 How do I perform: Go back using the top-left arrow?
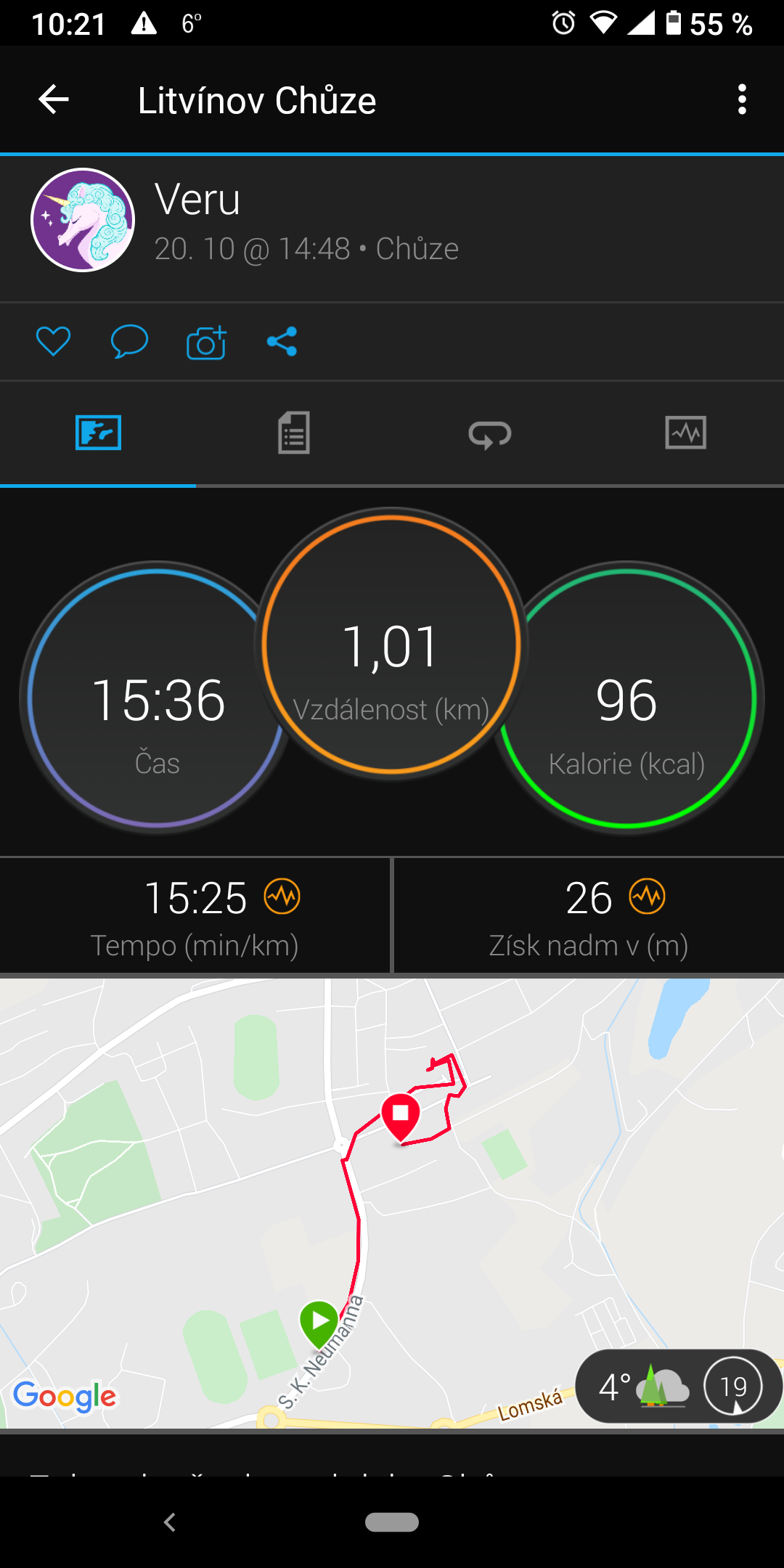click(x=54, y=99)
